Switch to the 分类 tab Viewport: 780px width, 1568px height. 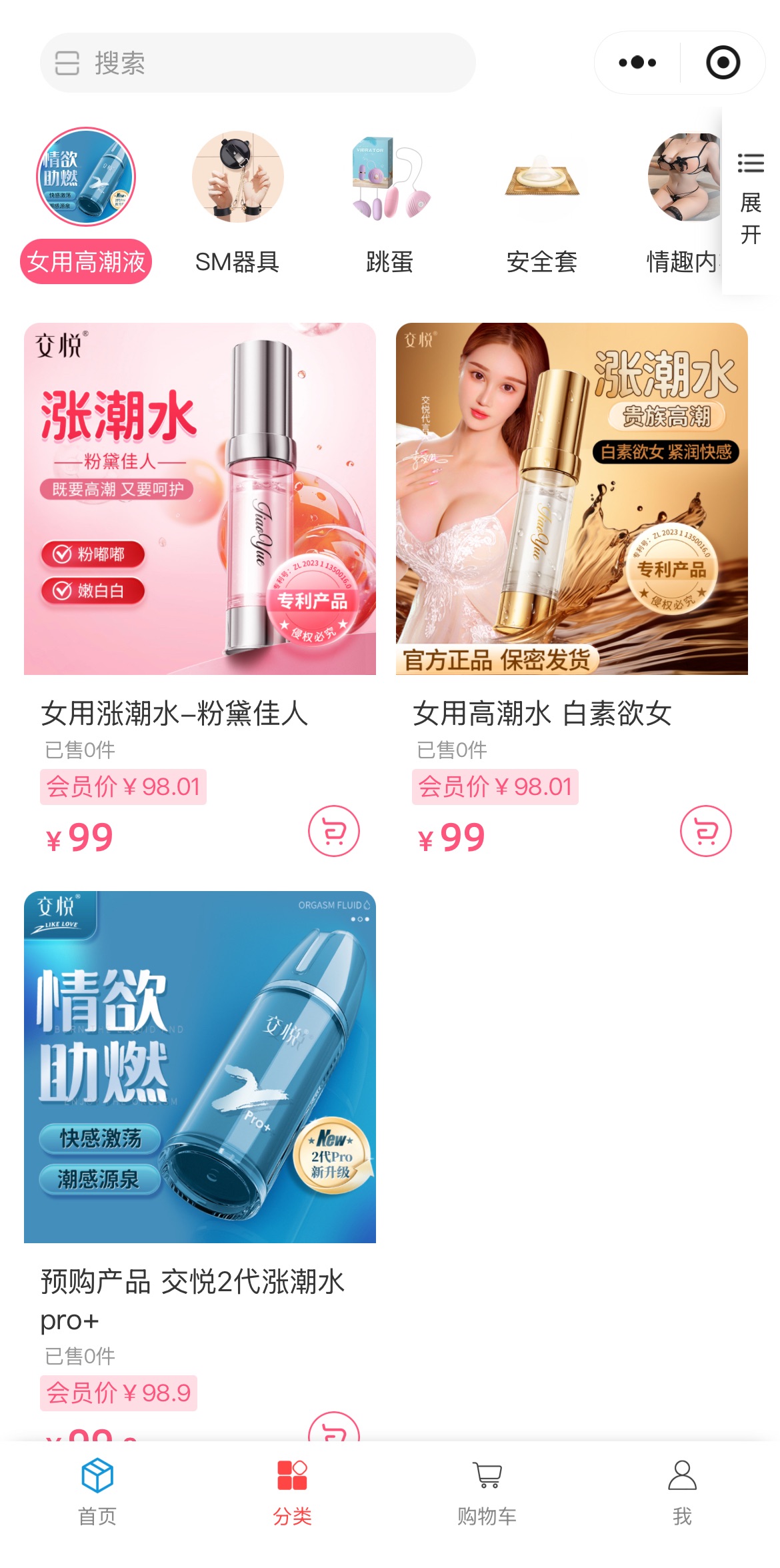(292, 1493)
